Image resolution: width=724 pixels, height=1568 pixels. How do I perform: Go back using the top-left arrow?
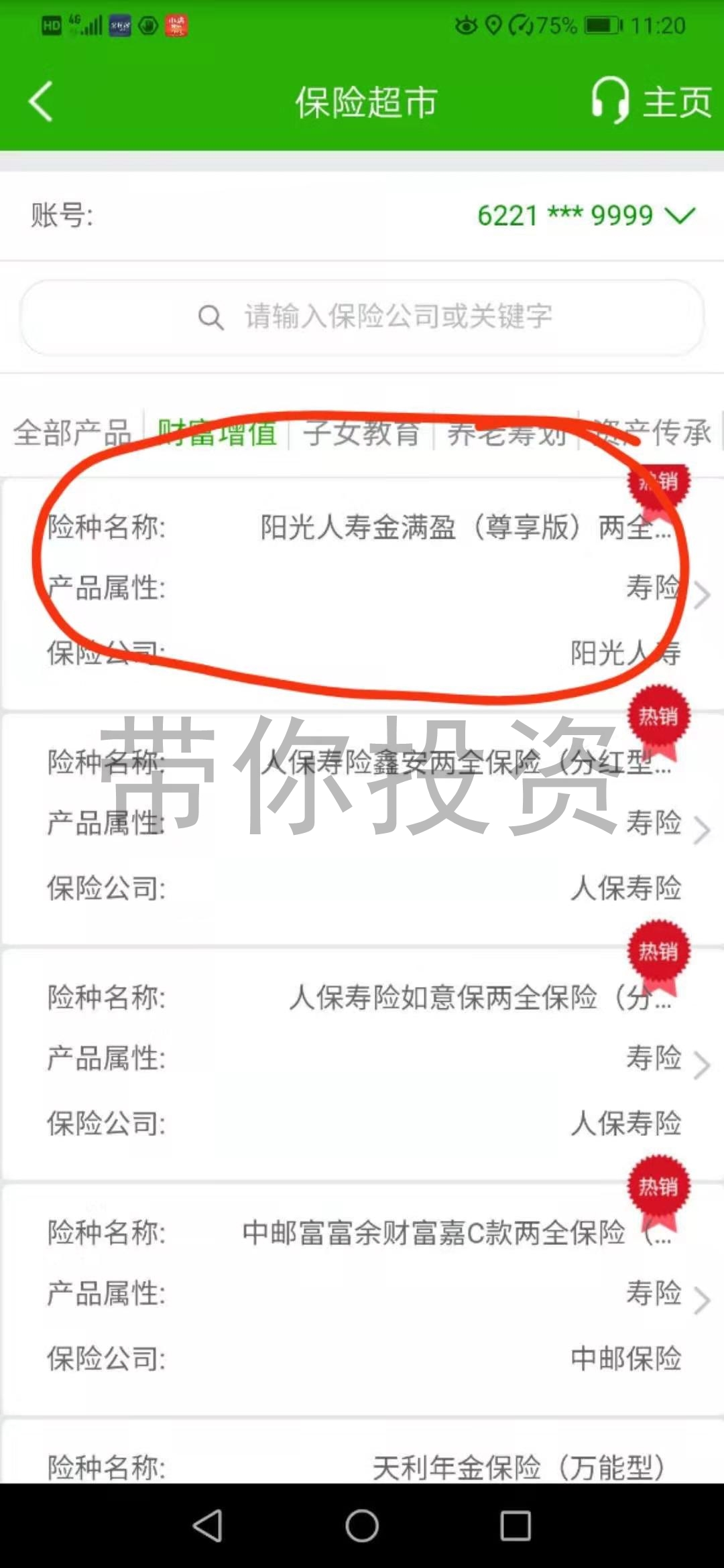coord(40,102)
